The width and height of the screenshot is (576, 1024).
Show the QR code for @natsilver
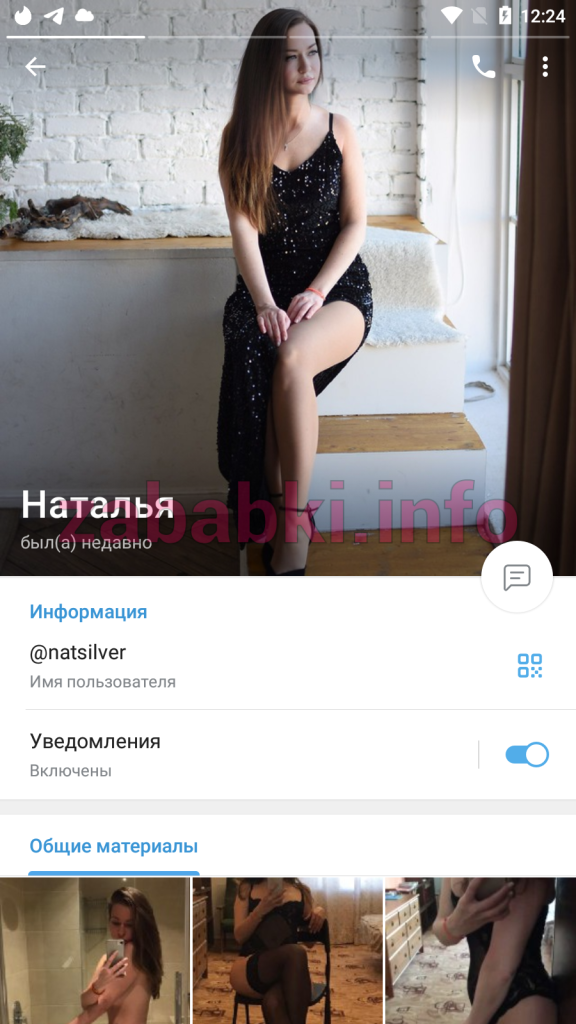530,665
